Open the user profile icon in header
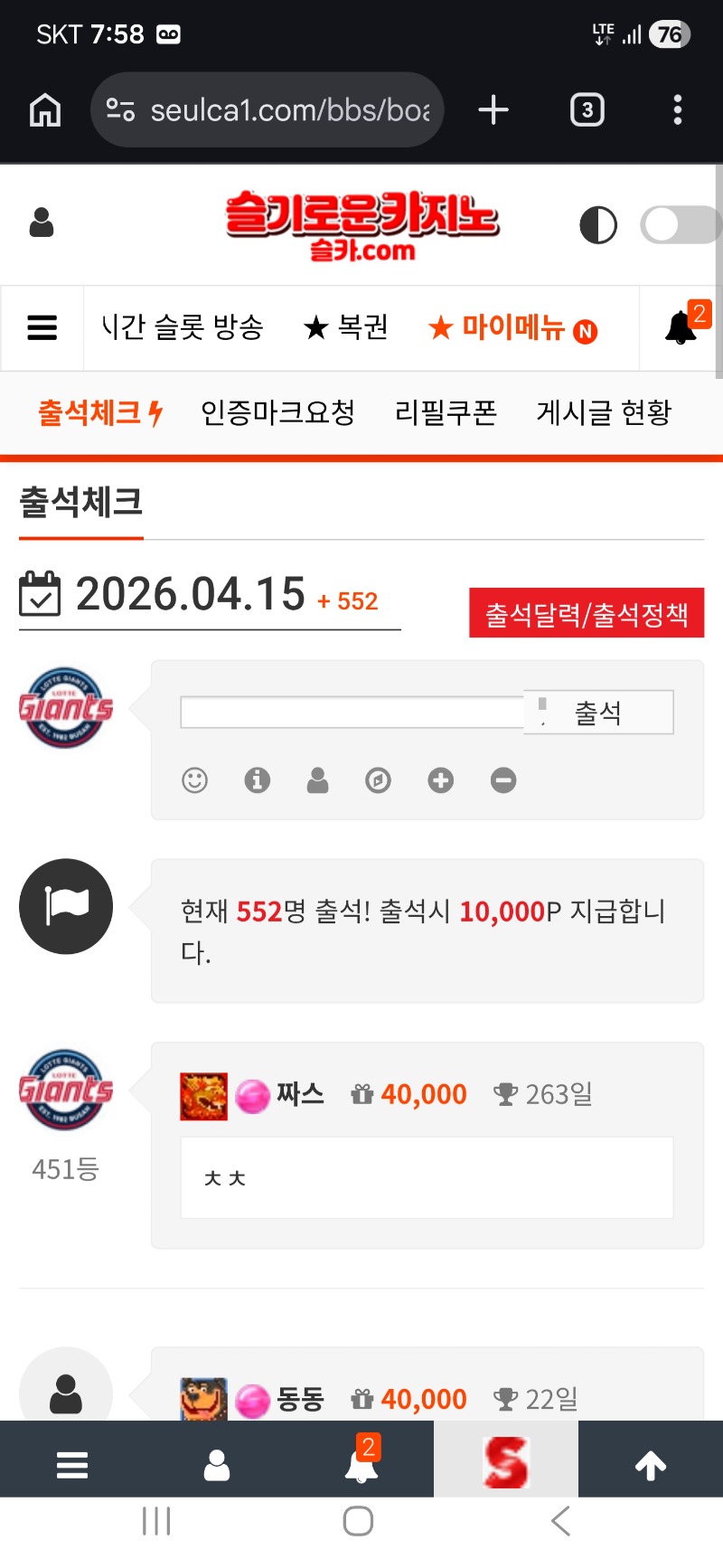723x1568 pixels. click(x=42, y=222)
